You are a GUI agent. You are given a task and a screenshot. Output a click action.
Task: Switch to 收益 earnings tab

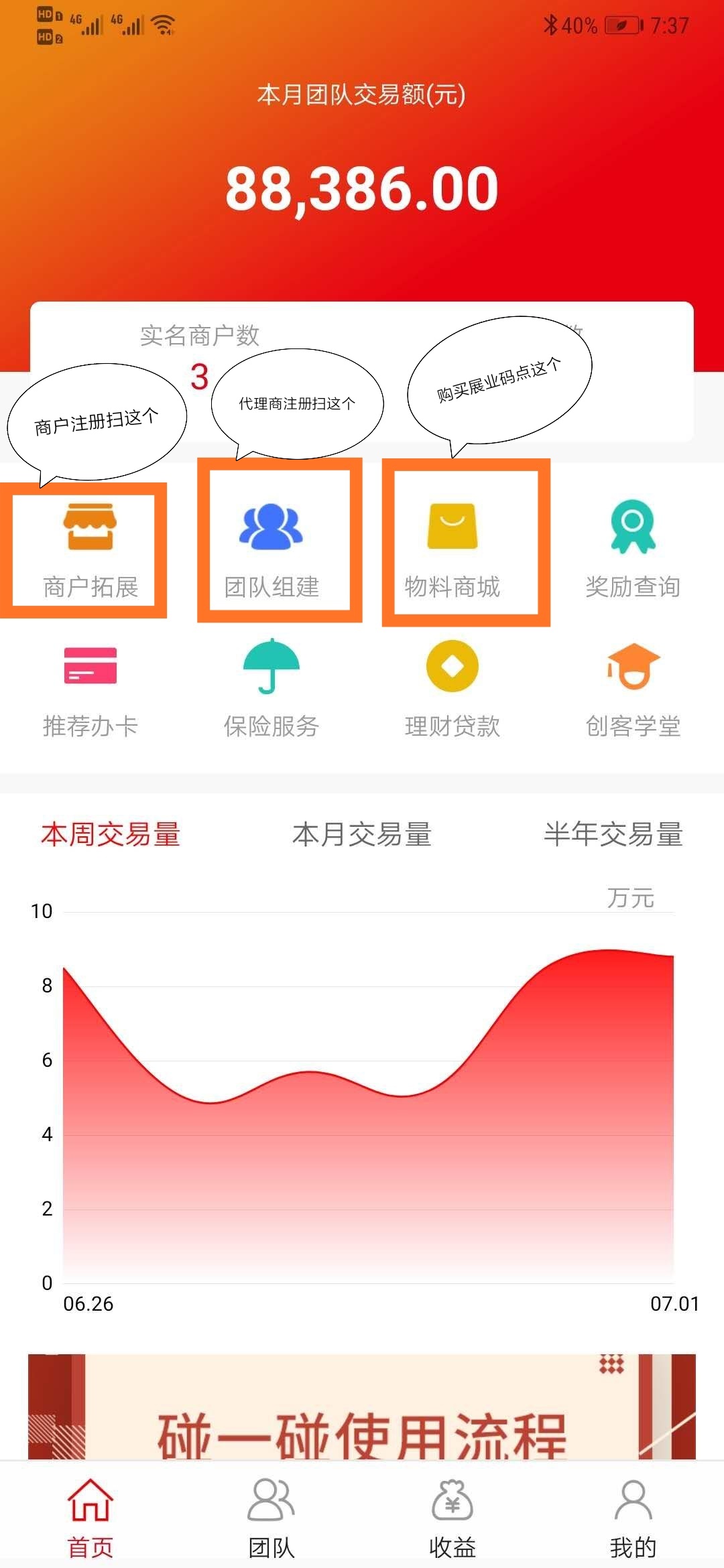452,1518
